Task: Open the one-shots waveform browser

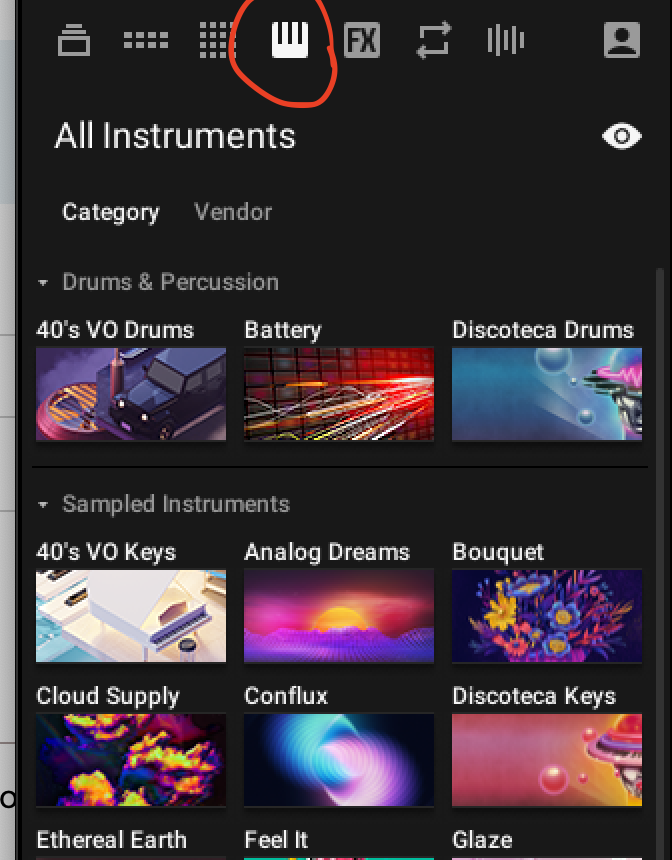Action: click(x=505, y=41)
